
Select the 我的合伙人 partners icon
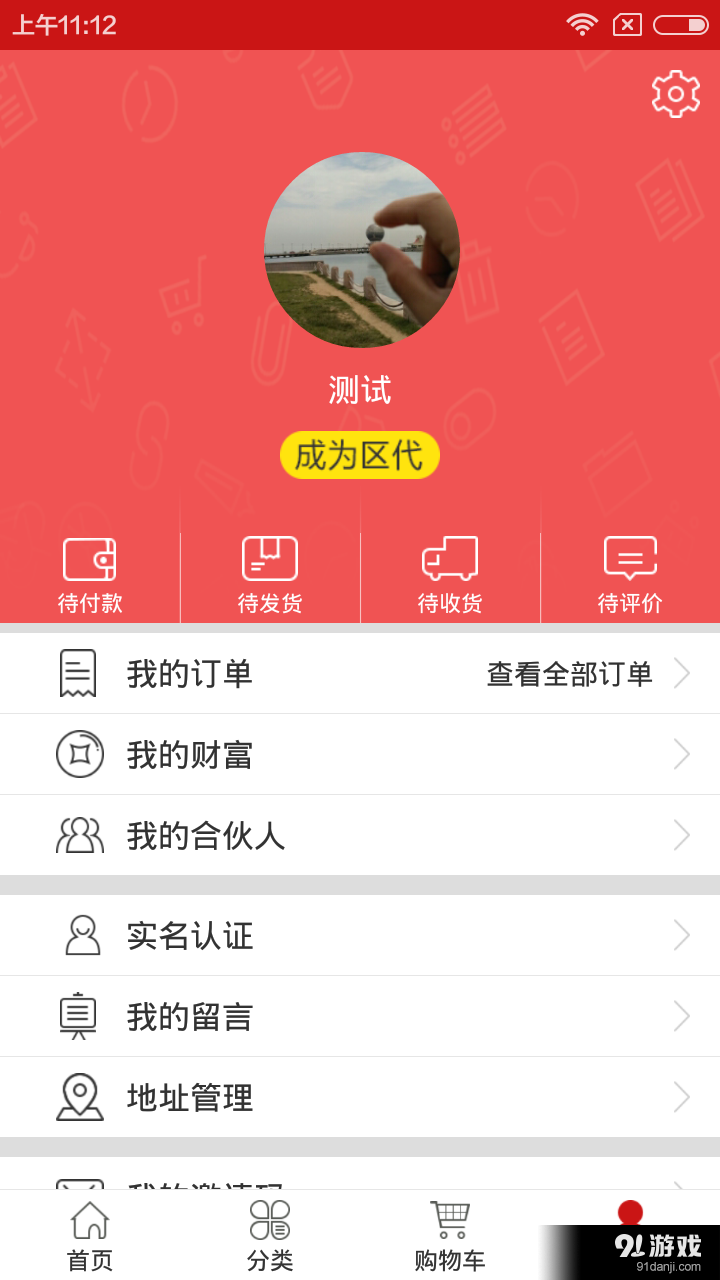pyautogui.click(x=79, y=836)
